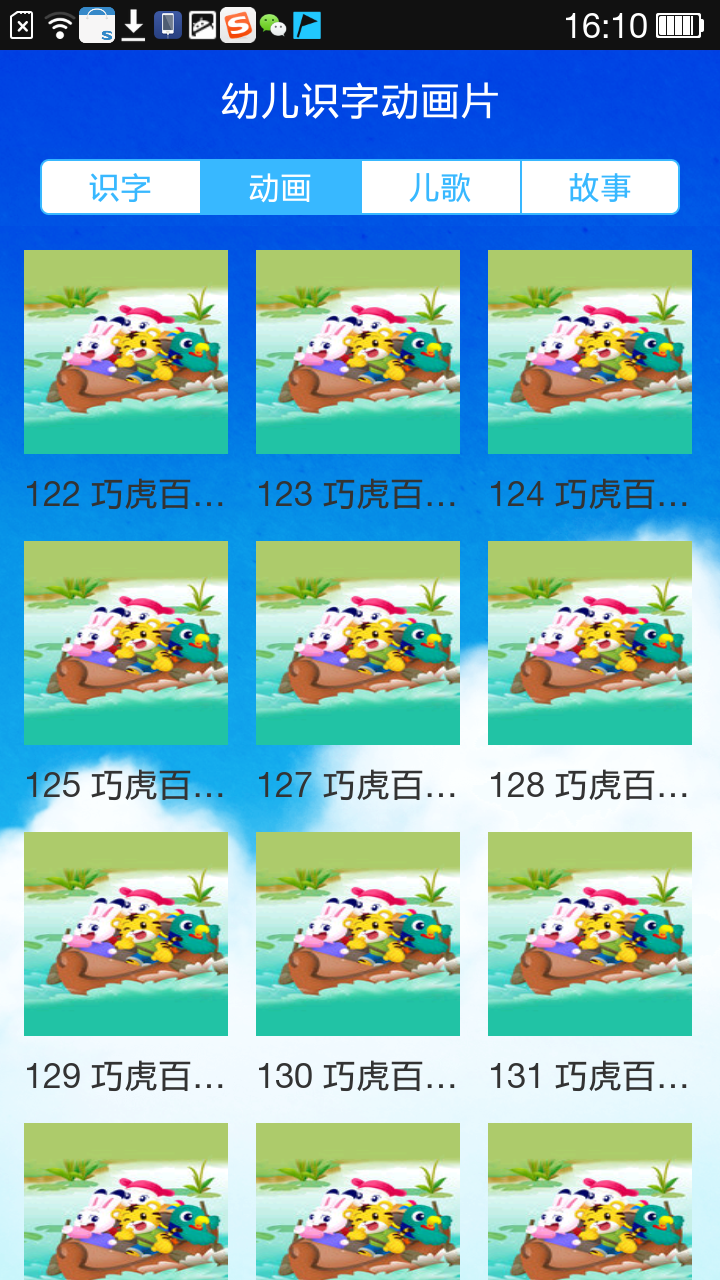Open video 124 巧虎百…

[590, 352]
